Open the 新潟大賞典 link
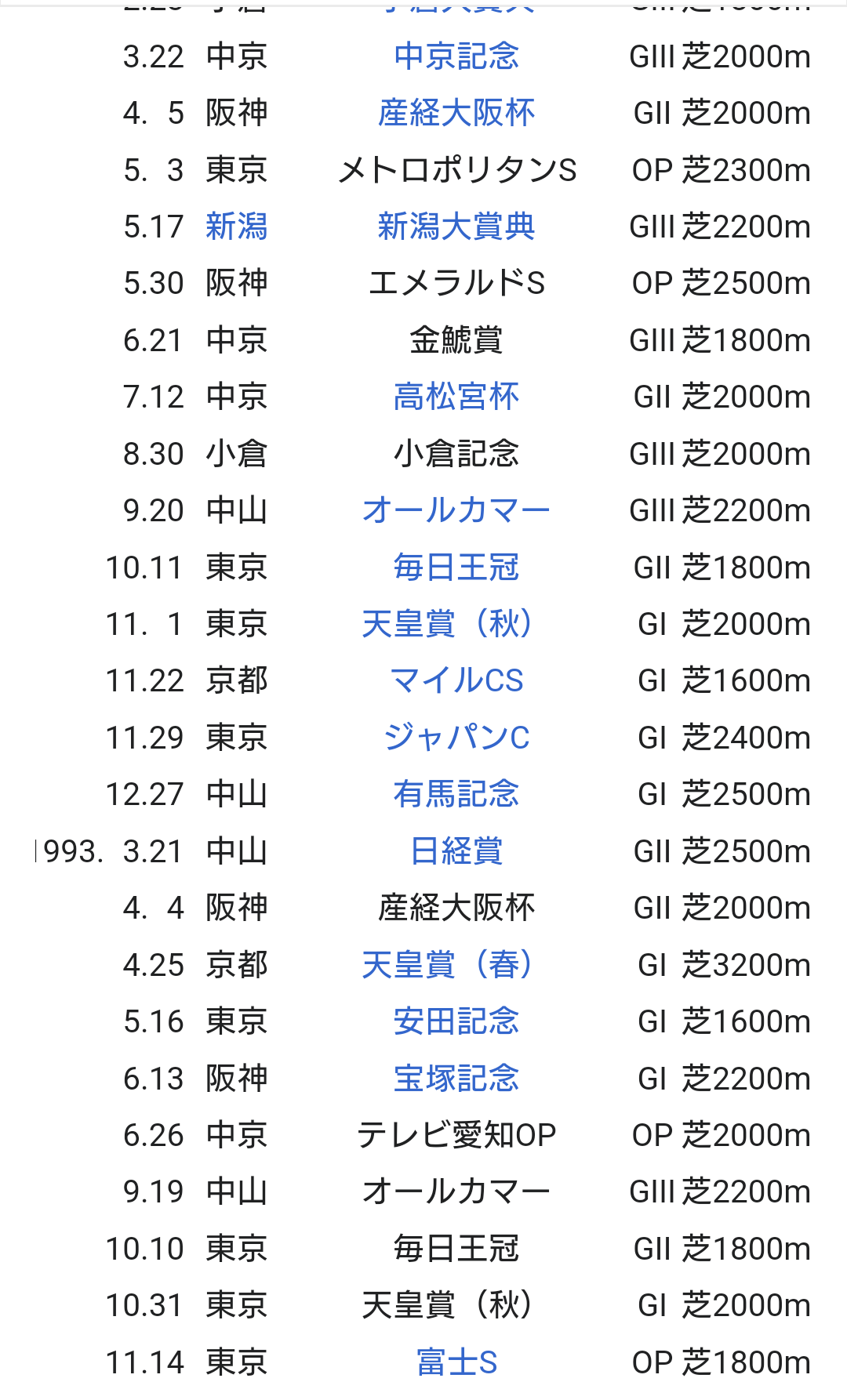Image resolution: width=847 pixels, height=1400 pixels. click(x=456, y=227)
